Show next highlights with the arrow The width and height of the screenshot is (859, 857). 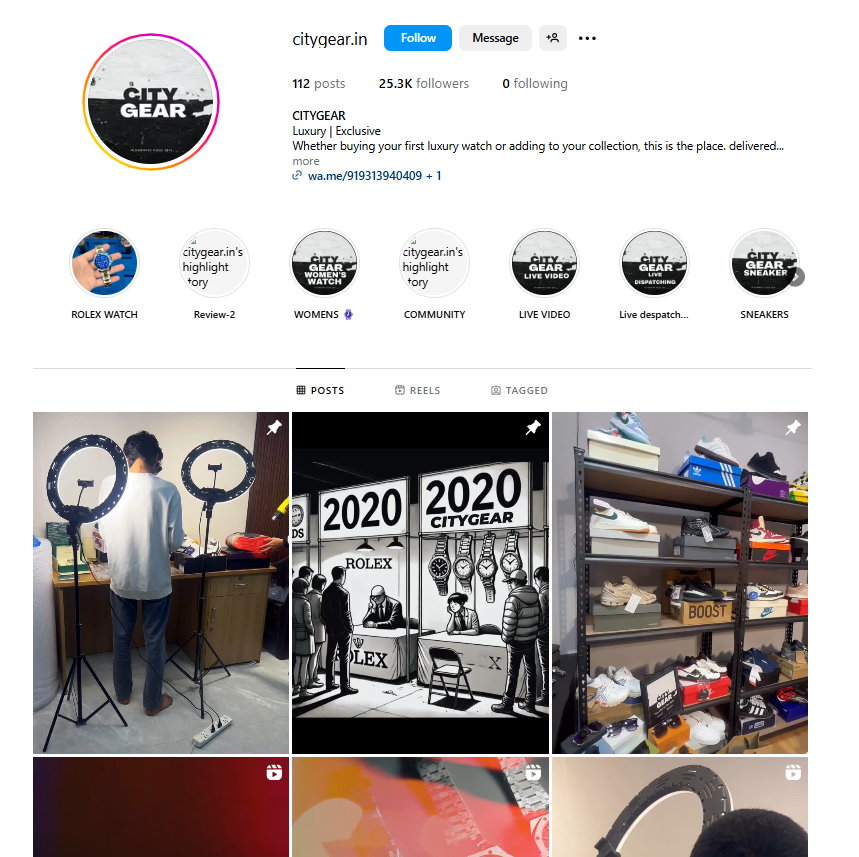pos(796,277)
